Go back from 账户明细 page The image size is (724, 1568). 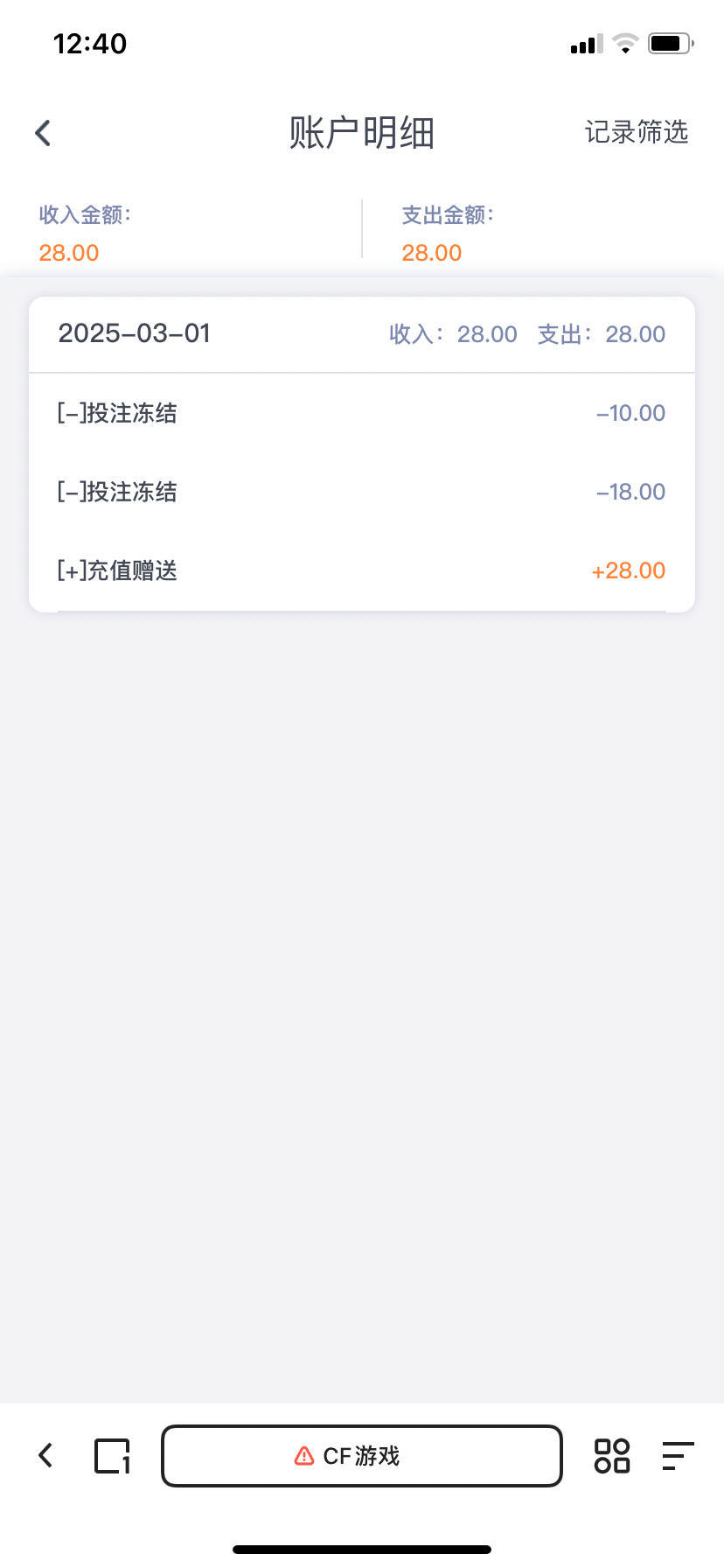click(x=43, y=133)
